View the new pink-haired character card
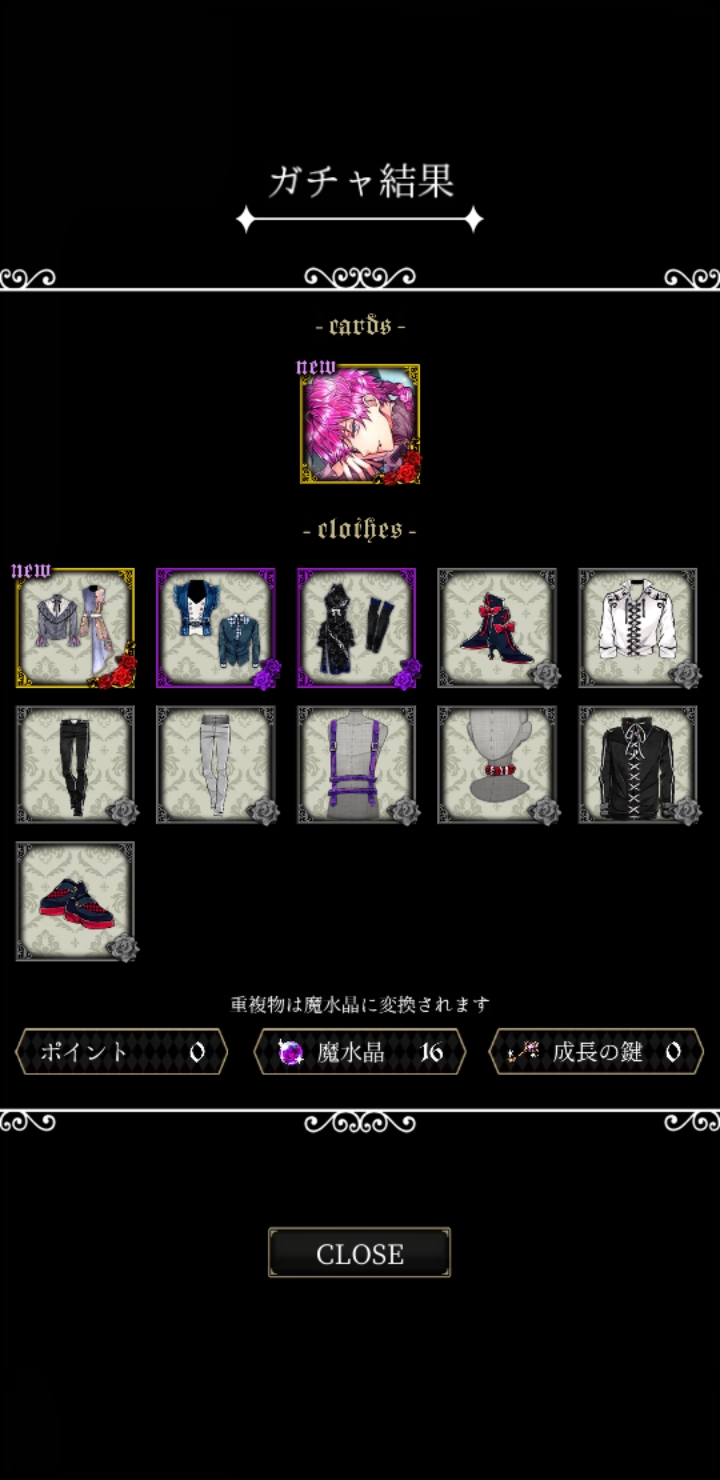 pos(360,425)
